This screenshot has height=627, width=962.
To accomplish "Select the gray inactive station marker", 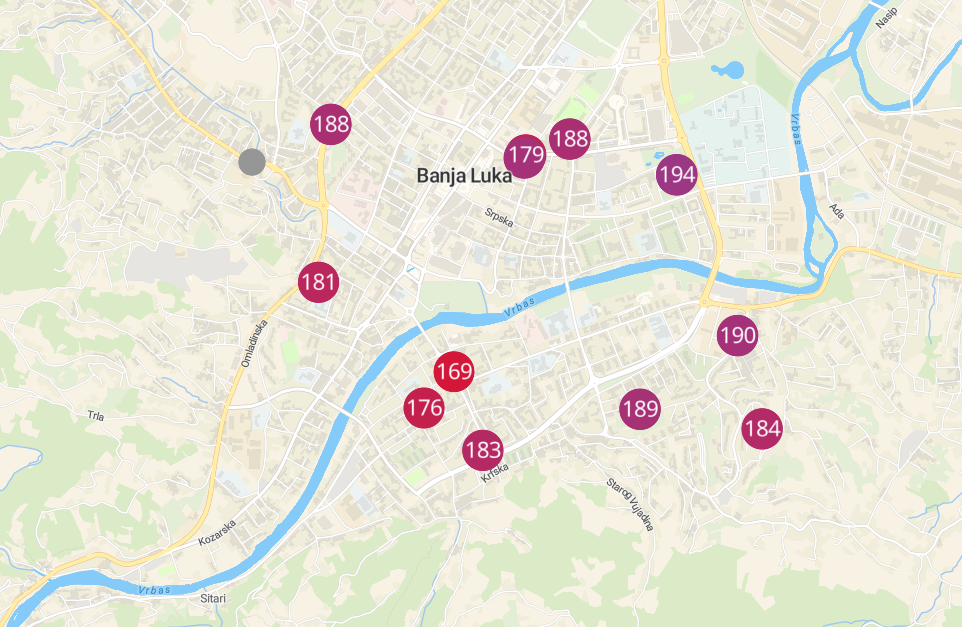I will [253, 162].
